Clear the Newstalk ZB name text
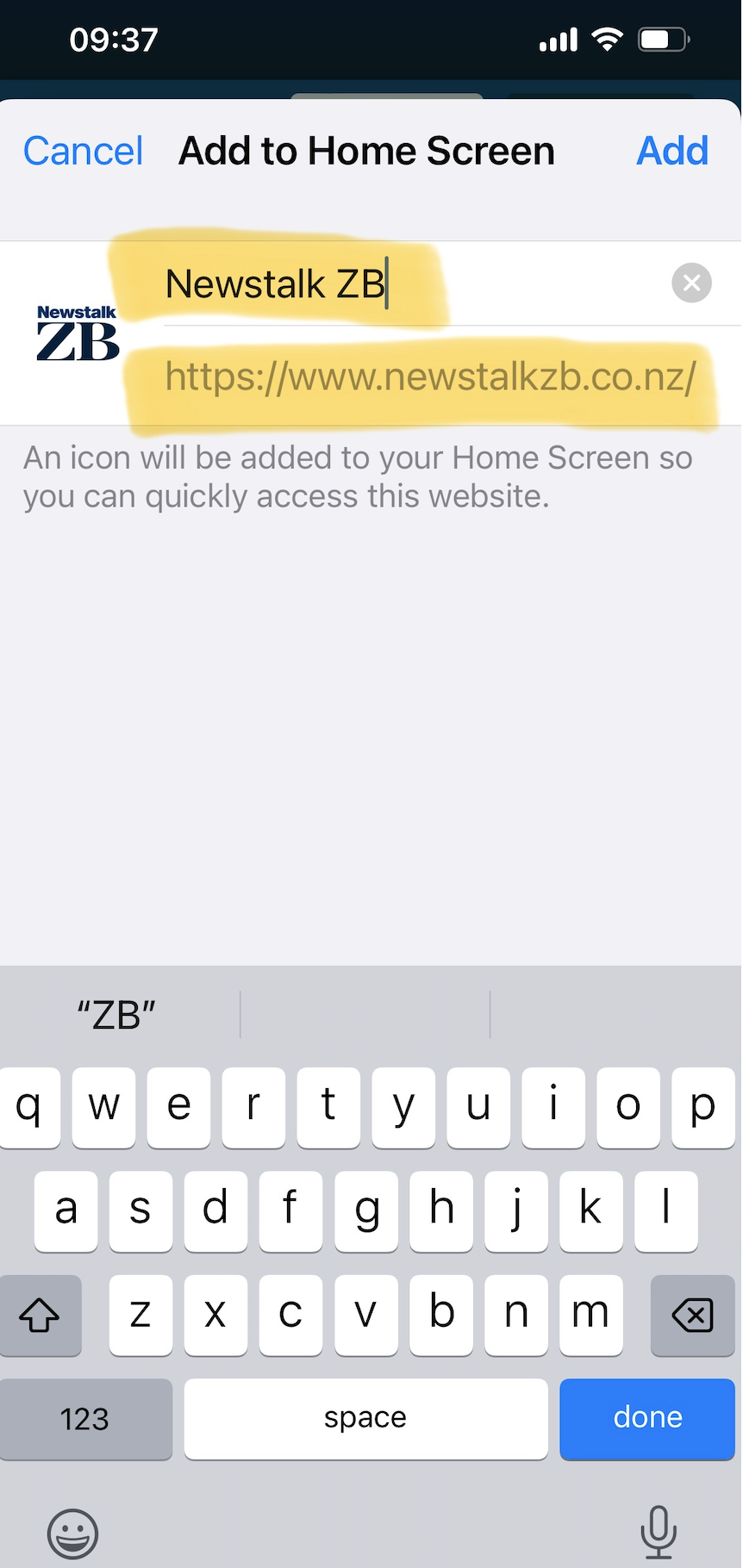Screen dimensions: 743x1568 (691, 283)
